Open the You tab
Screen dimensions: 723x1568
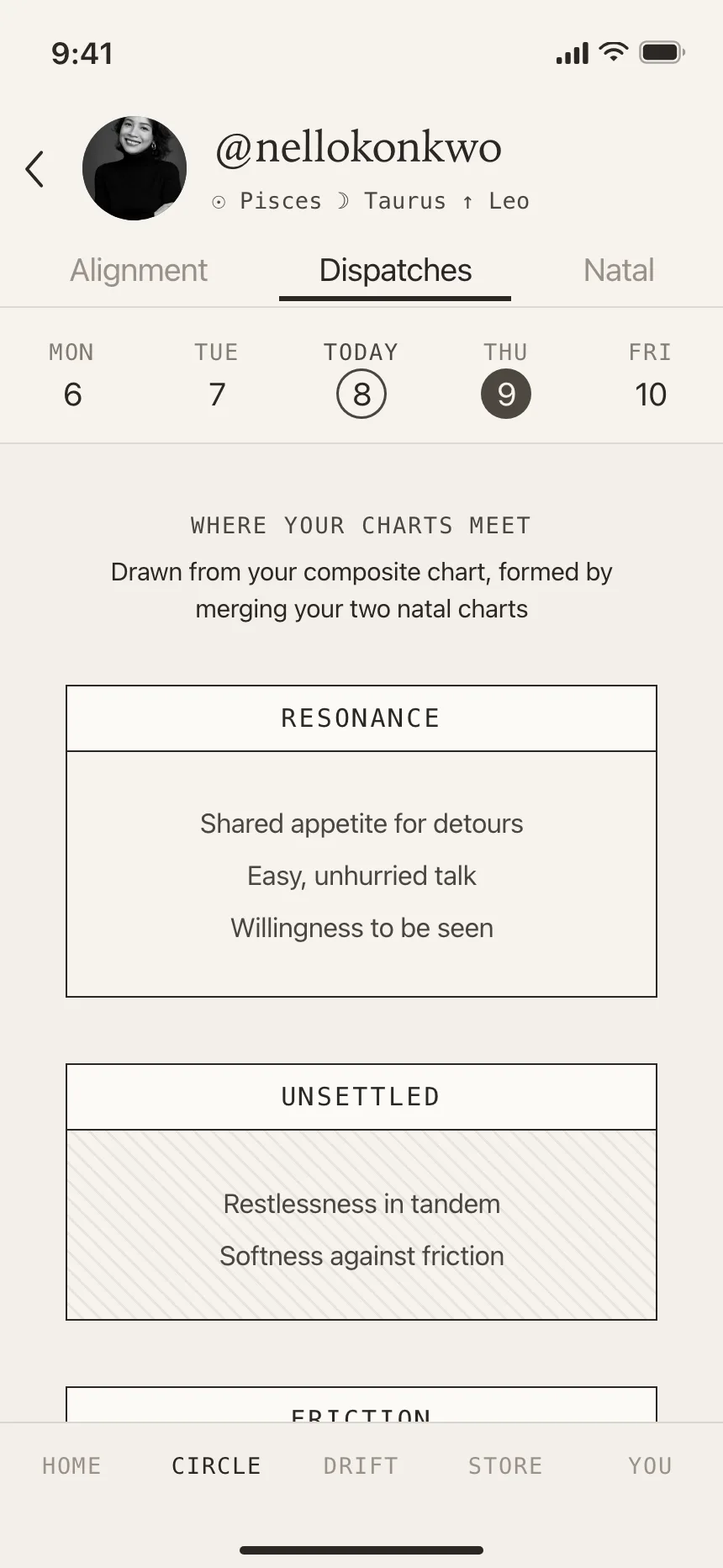tap(651, 1465)
